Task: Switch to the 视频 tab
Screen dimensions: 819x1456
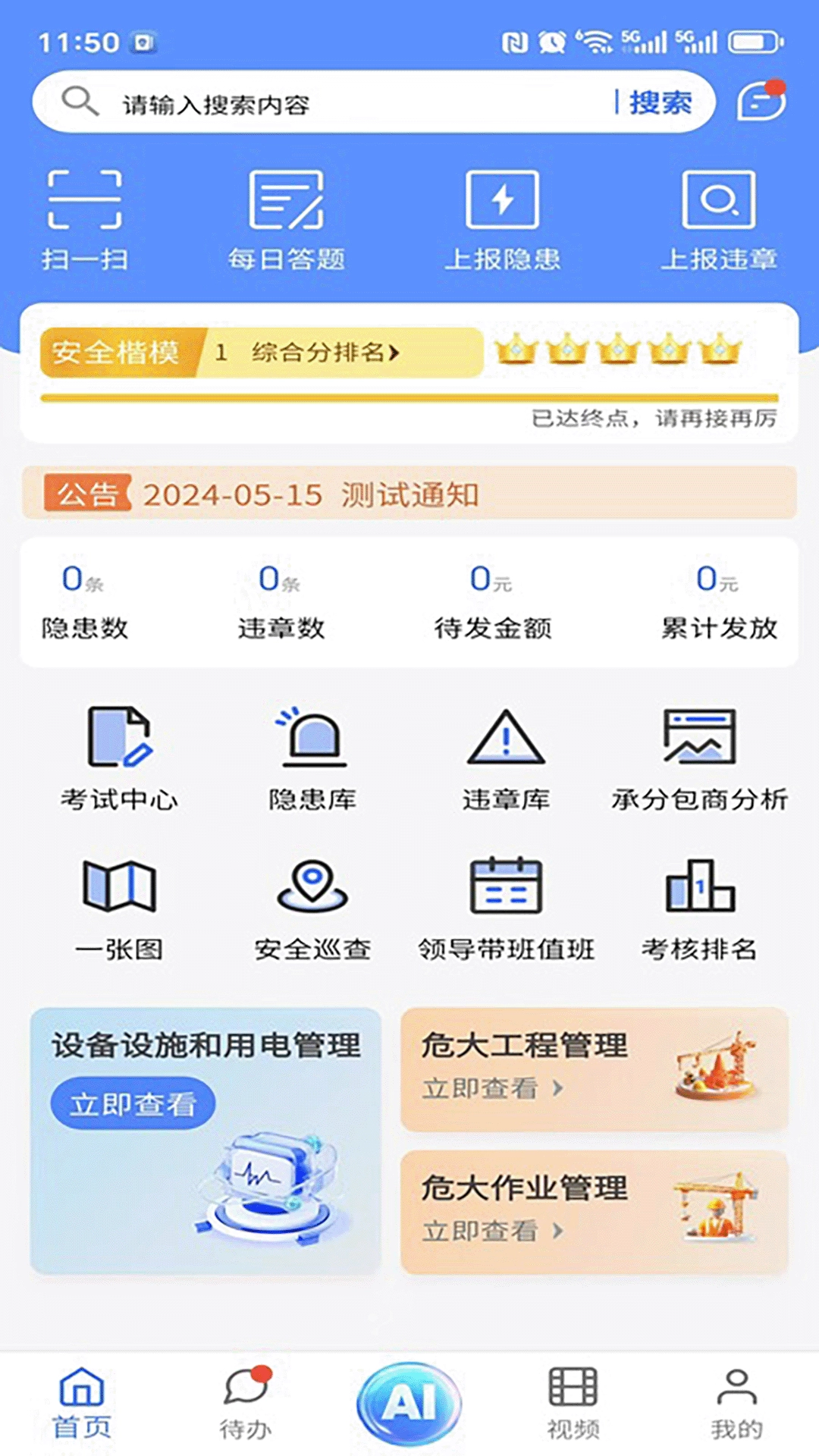Action: (x=573, y=1403)
